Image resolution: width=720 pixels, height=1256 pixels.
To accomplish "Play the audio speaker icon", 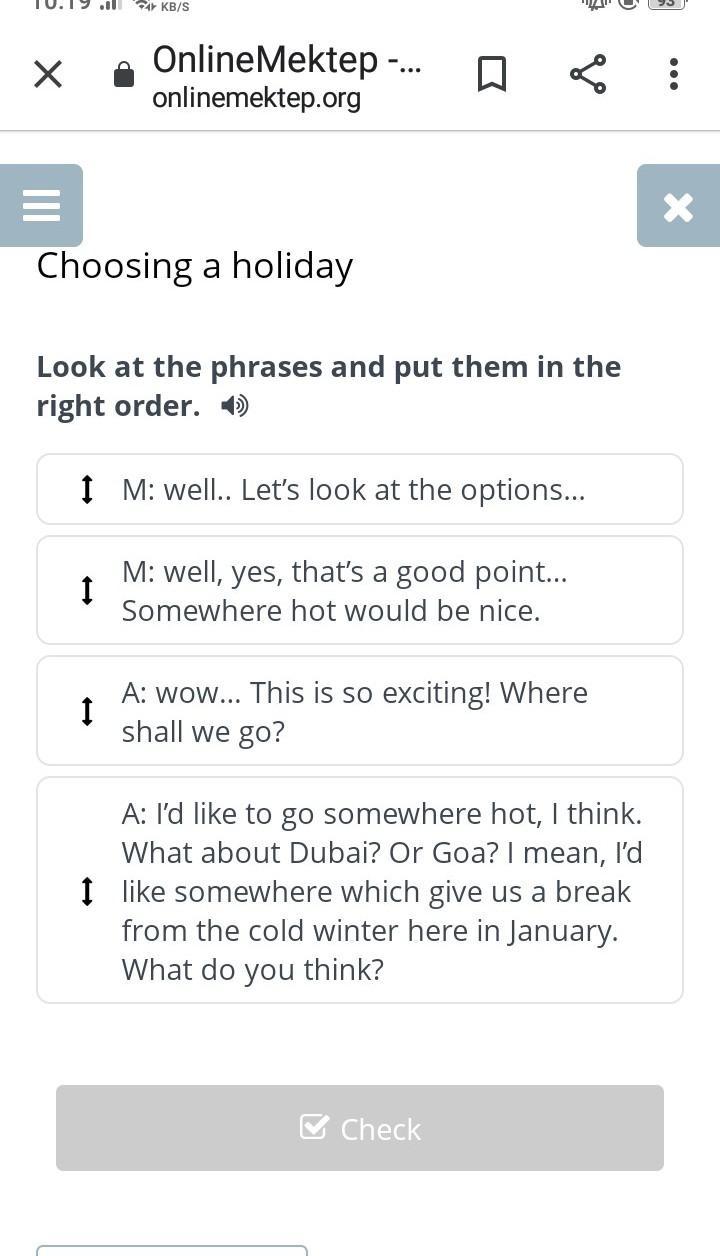I will click(235, 405).
